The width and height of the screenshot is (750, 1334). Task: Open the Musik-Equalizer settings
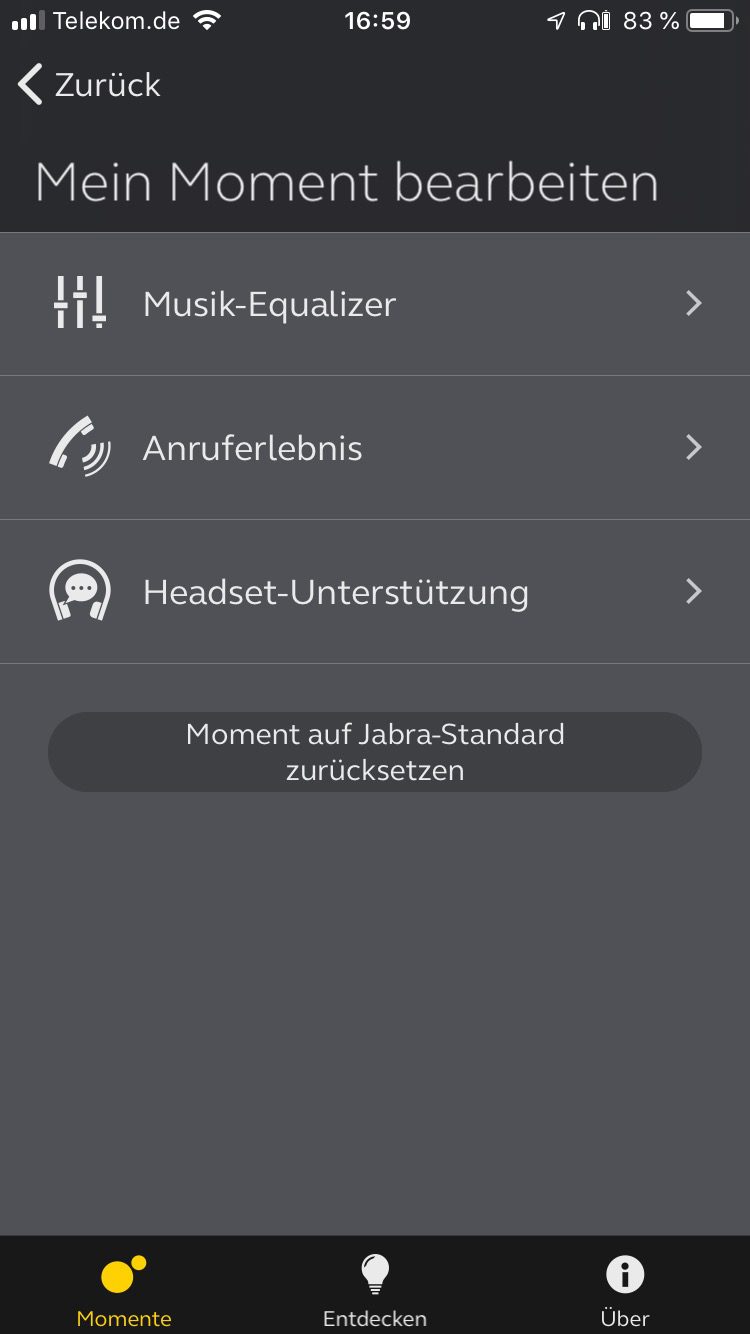point(374,304)
